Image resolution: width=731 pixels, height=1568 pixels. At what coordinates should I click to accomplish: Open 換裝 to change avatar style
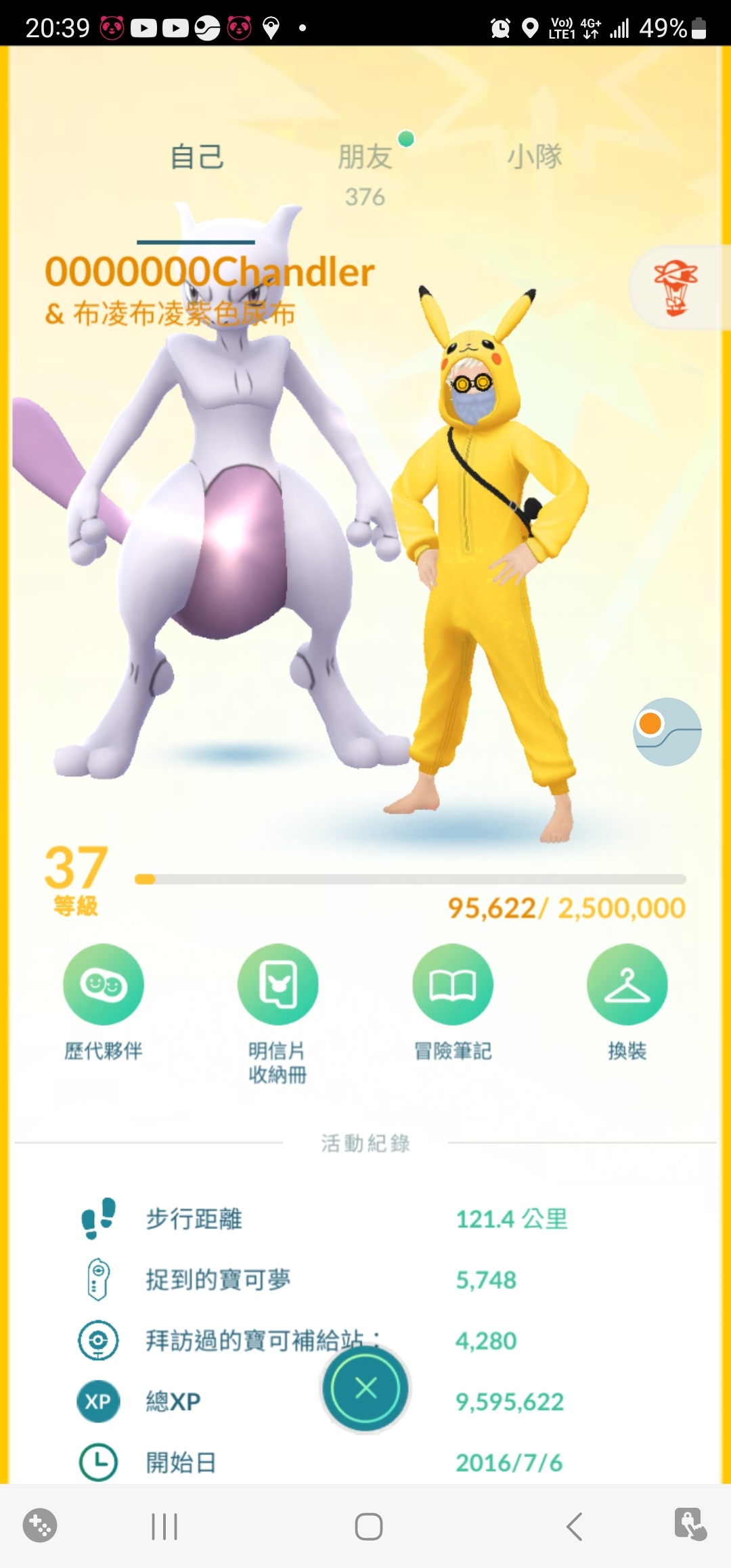click(627, 984)
